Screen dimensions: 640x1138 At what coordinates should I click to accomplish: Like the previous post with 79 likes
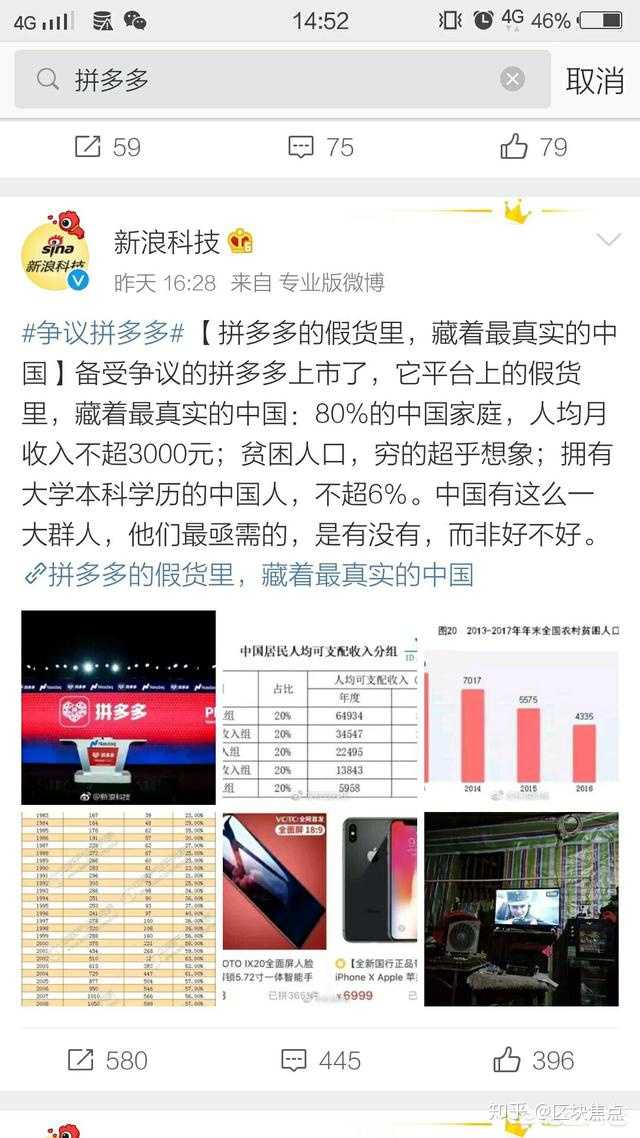coord(534,147)
